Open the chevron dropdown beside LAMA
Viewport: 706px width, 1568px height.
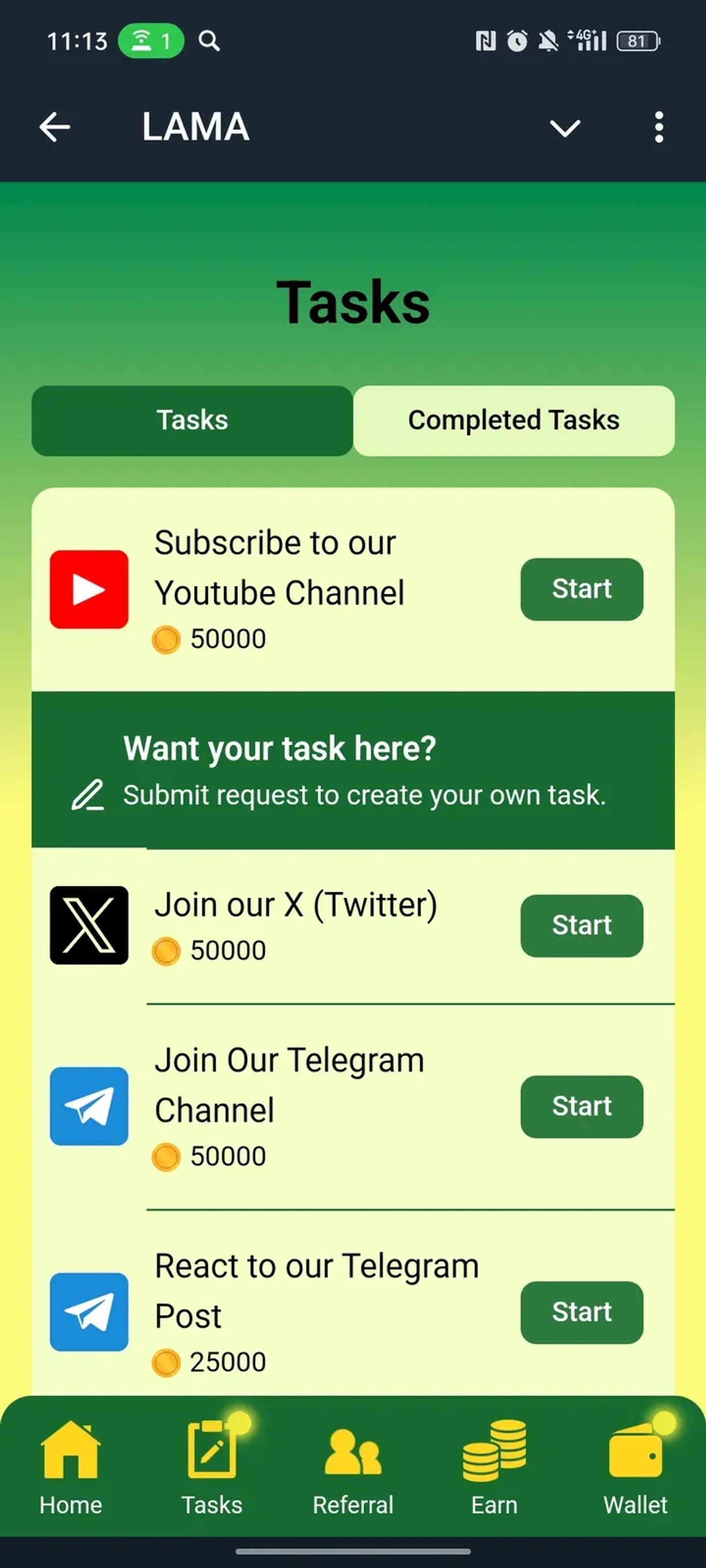(564, 128)
